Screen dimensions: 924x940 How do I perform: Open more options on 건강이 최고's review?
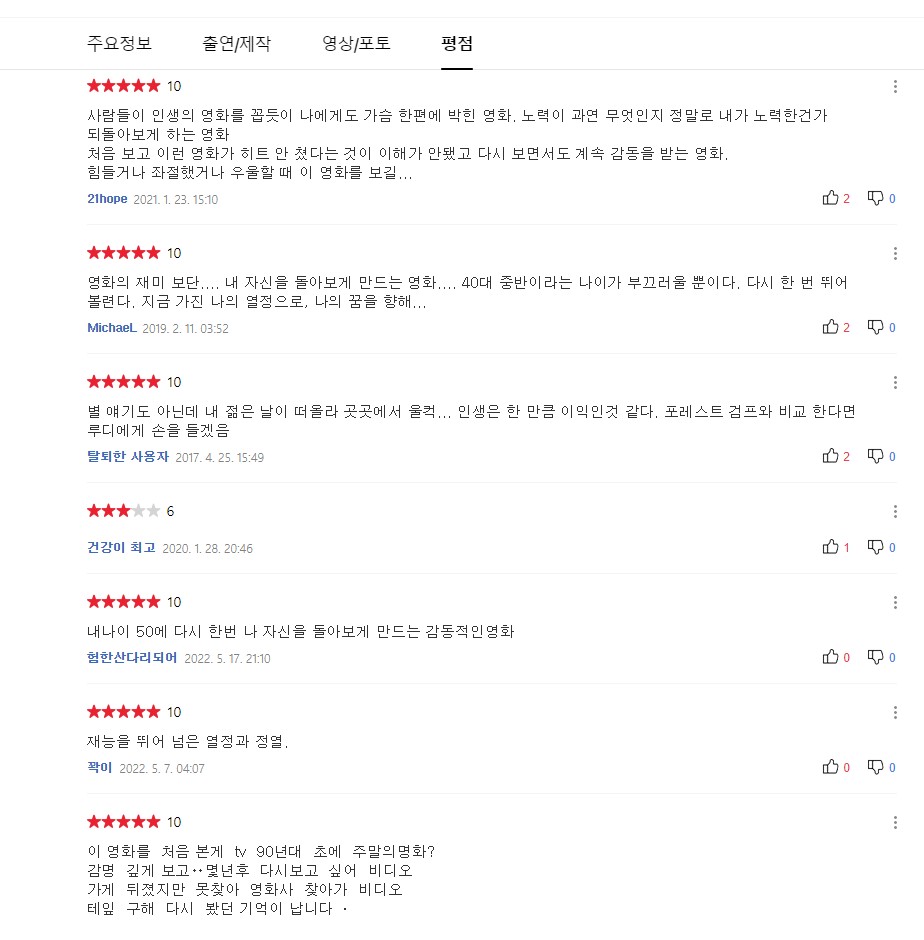(895, 511)
